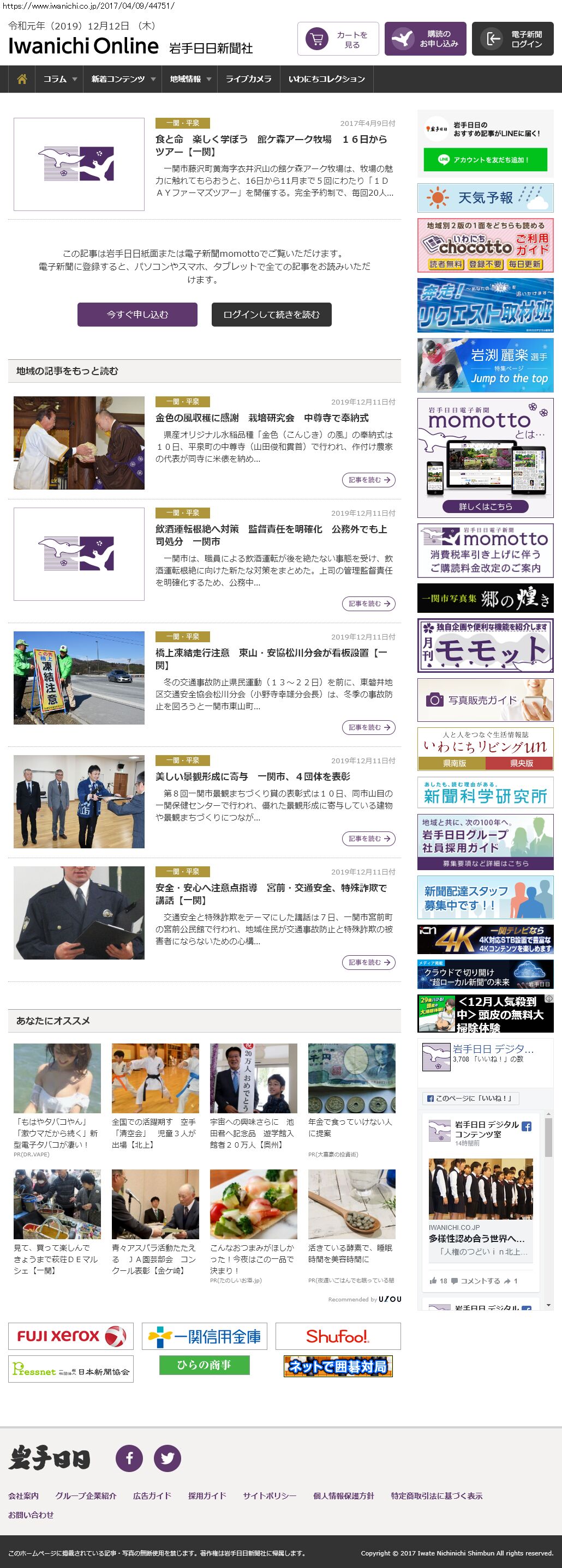Open the Facebook icon in the footer
Viewport: 562px width, 1568px height.
pyautogui.click(x=129, y=1458)
